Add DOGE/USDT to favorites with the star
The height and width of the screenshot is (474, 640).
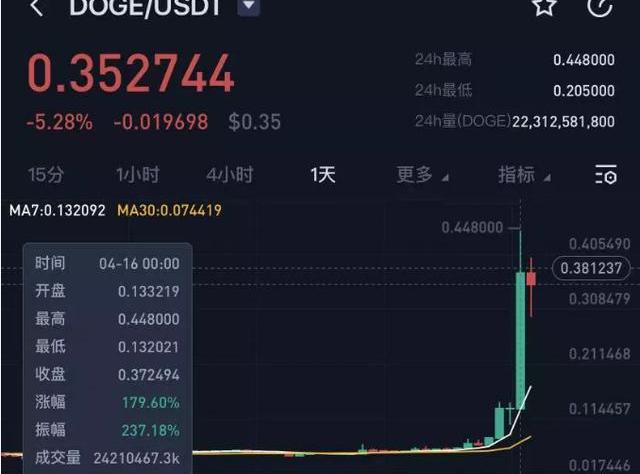pos(543,7)
